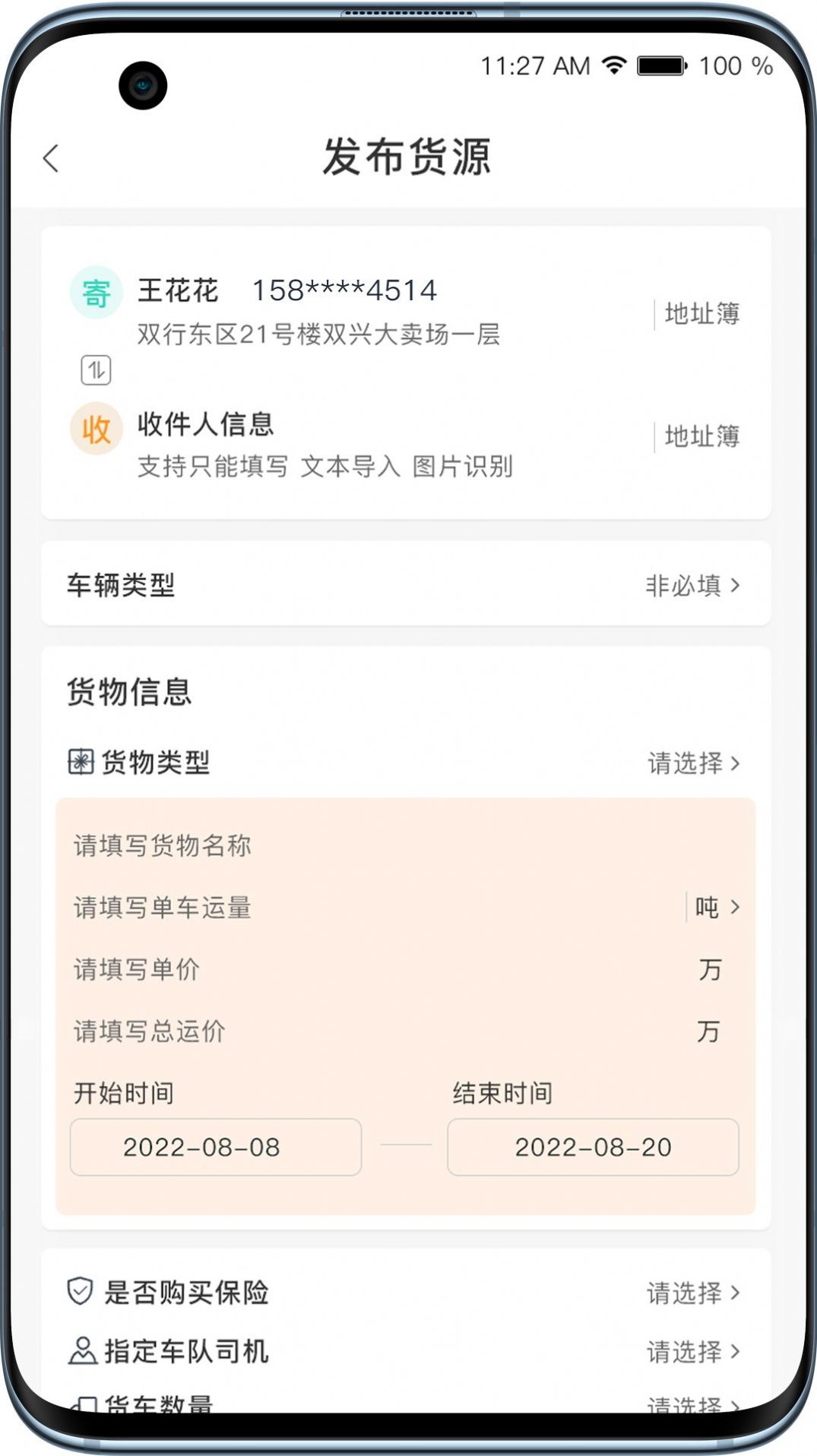Tap the swap addresses arrows icon
Image resolution: width=817 pixels, height=1456 pixels.
94,370
